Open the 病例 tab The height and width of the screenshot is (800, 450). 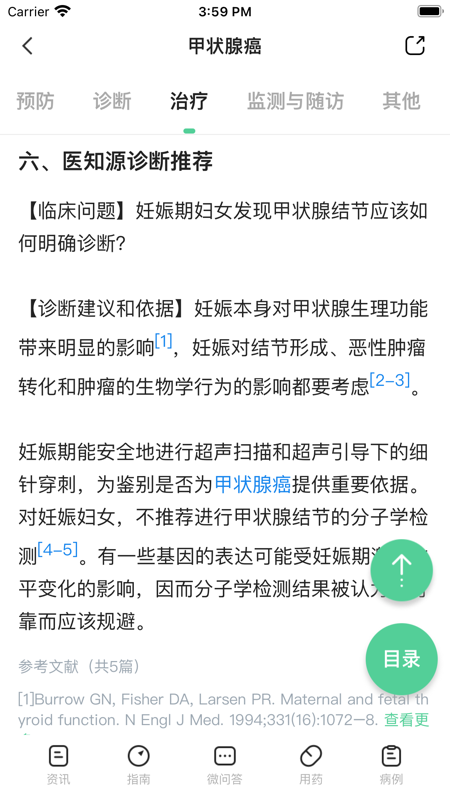tap(391, 765)
